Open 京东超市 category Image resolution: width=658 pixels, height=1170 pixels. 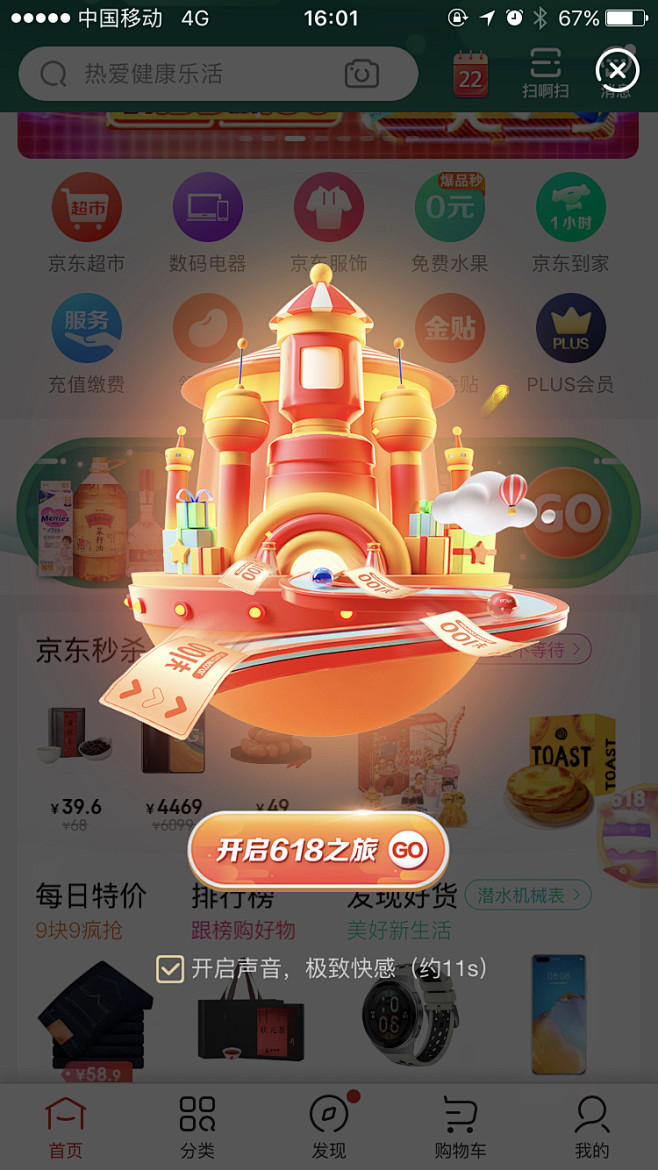coord(87,222)
